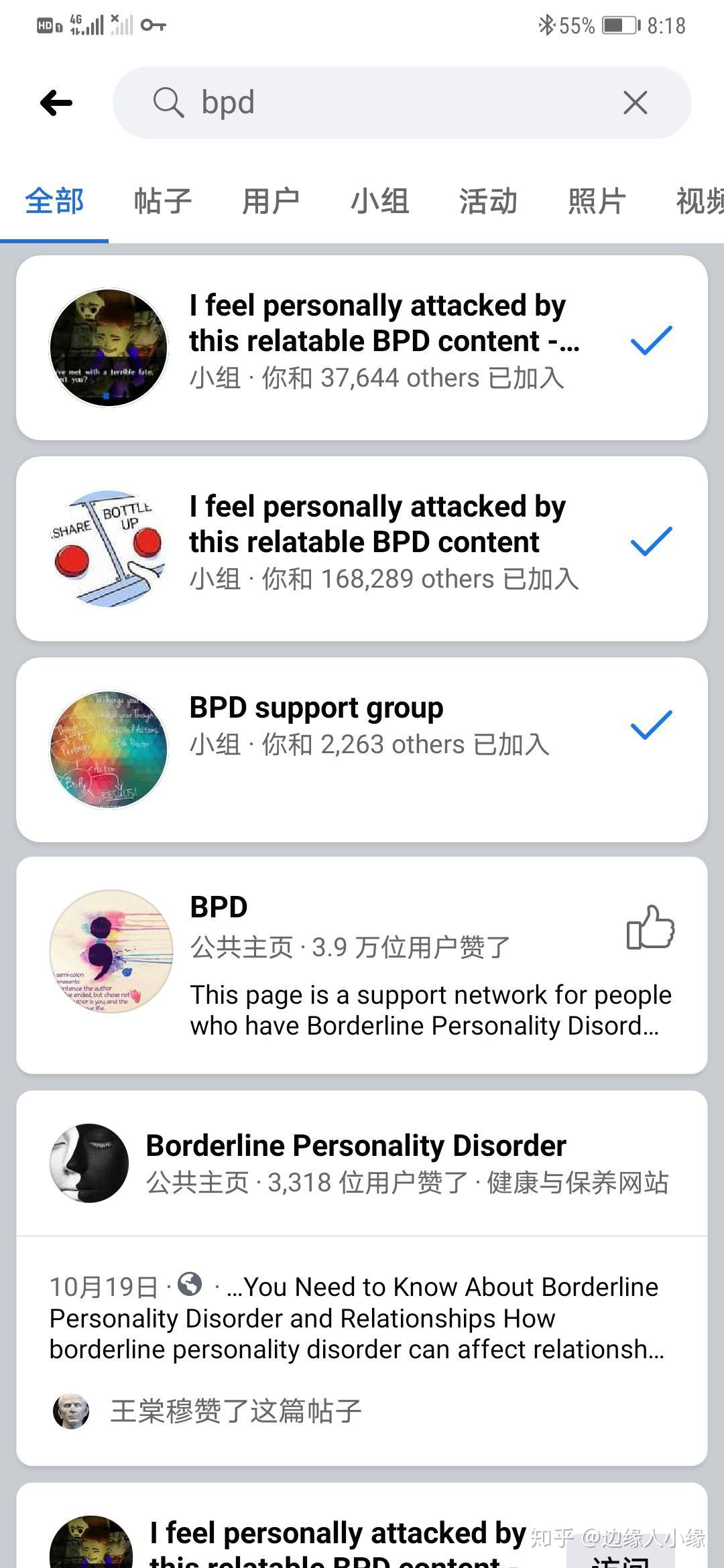Open the October 19 post about relationships
This screenshot has height=1568, width=724.
click(x=362, y=1318)
